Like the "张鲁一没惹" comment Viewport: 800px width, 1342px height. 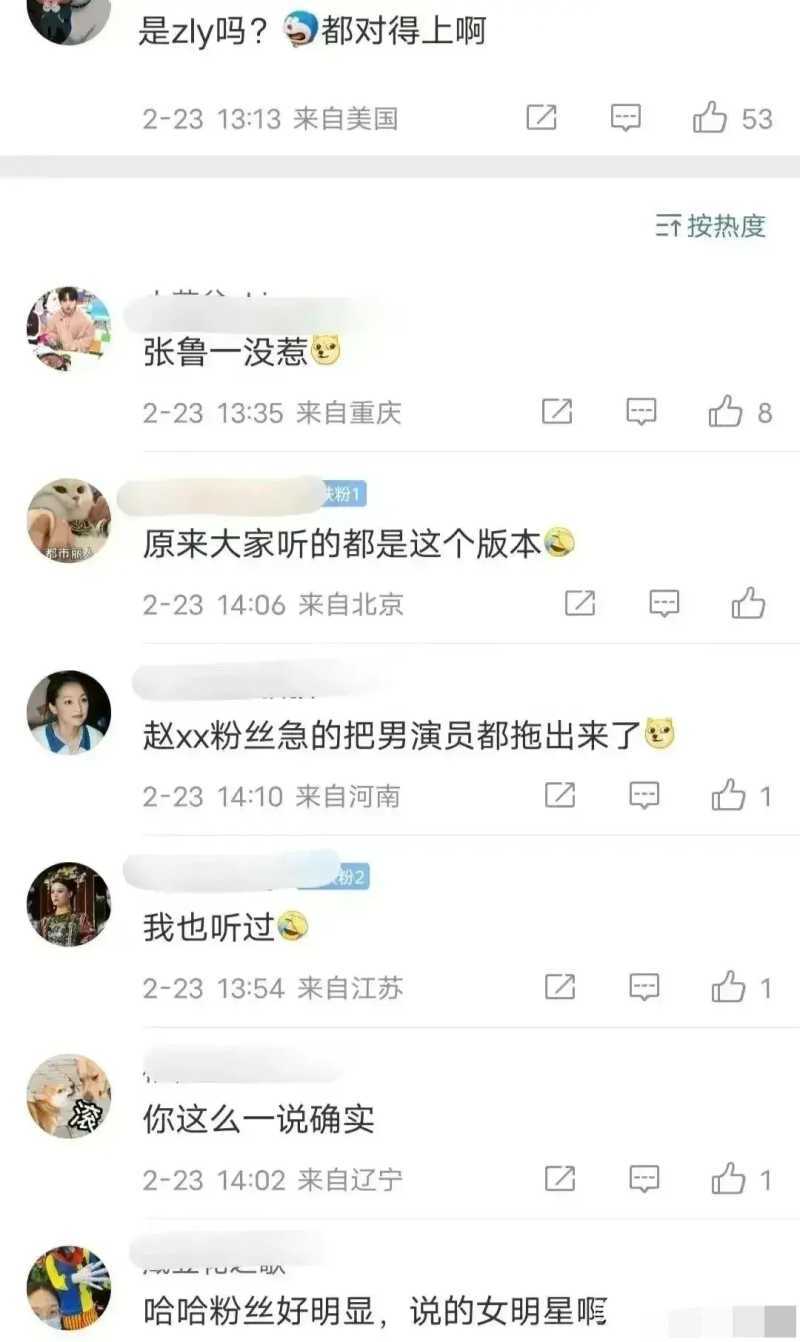tap(726, 411)
